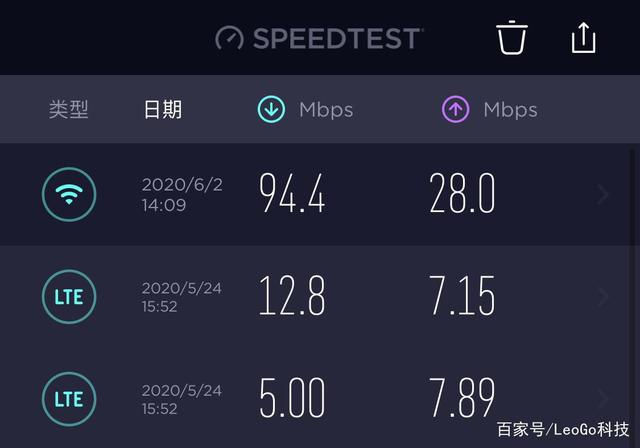Sort results by upload Mbps
Screen dimensions: 640x448
[x=489, y=110]
